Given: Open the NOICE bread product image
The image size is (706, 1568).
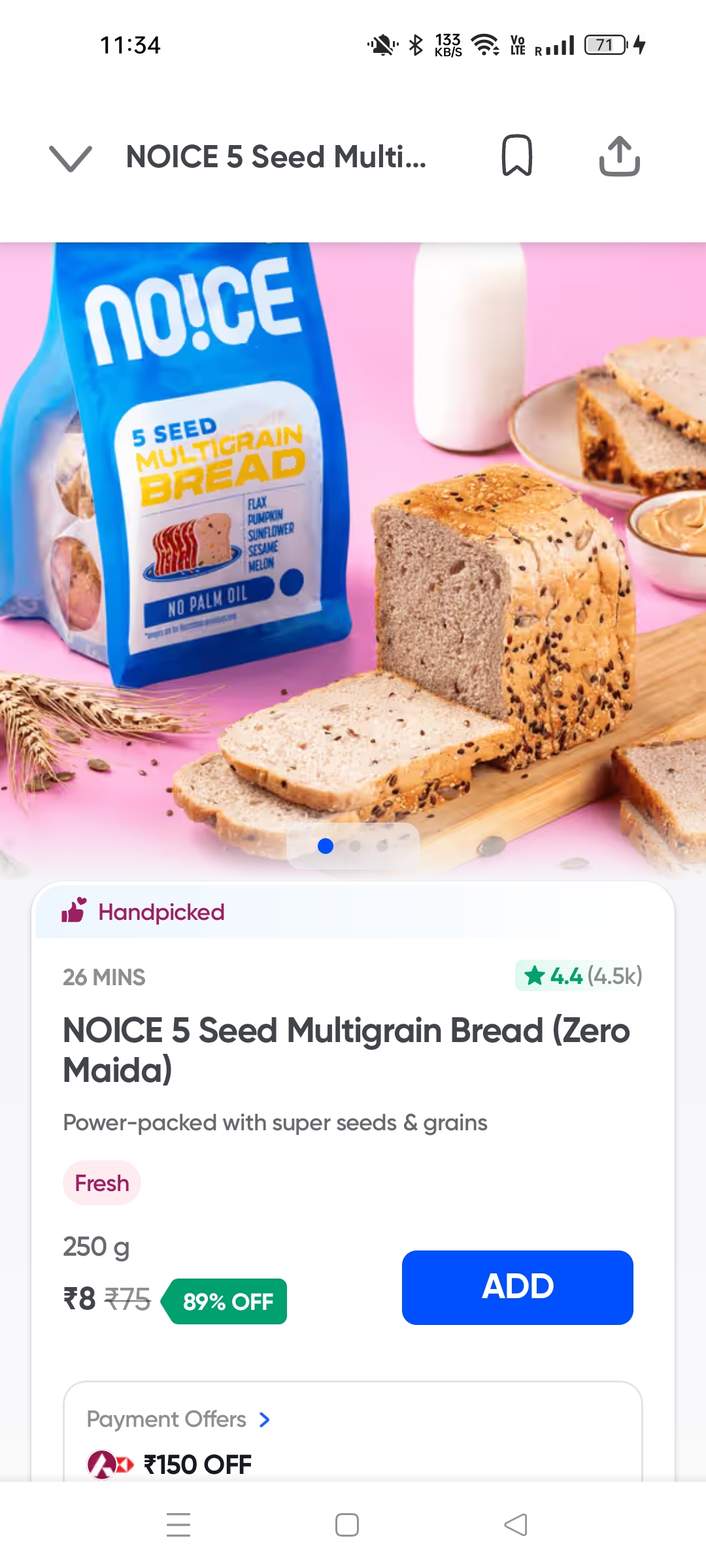Looking at the screenshot, I should [353, 555].
